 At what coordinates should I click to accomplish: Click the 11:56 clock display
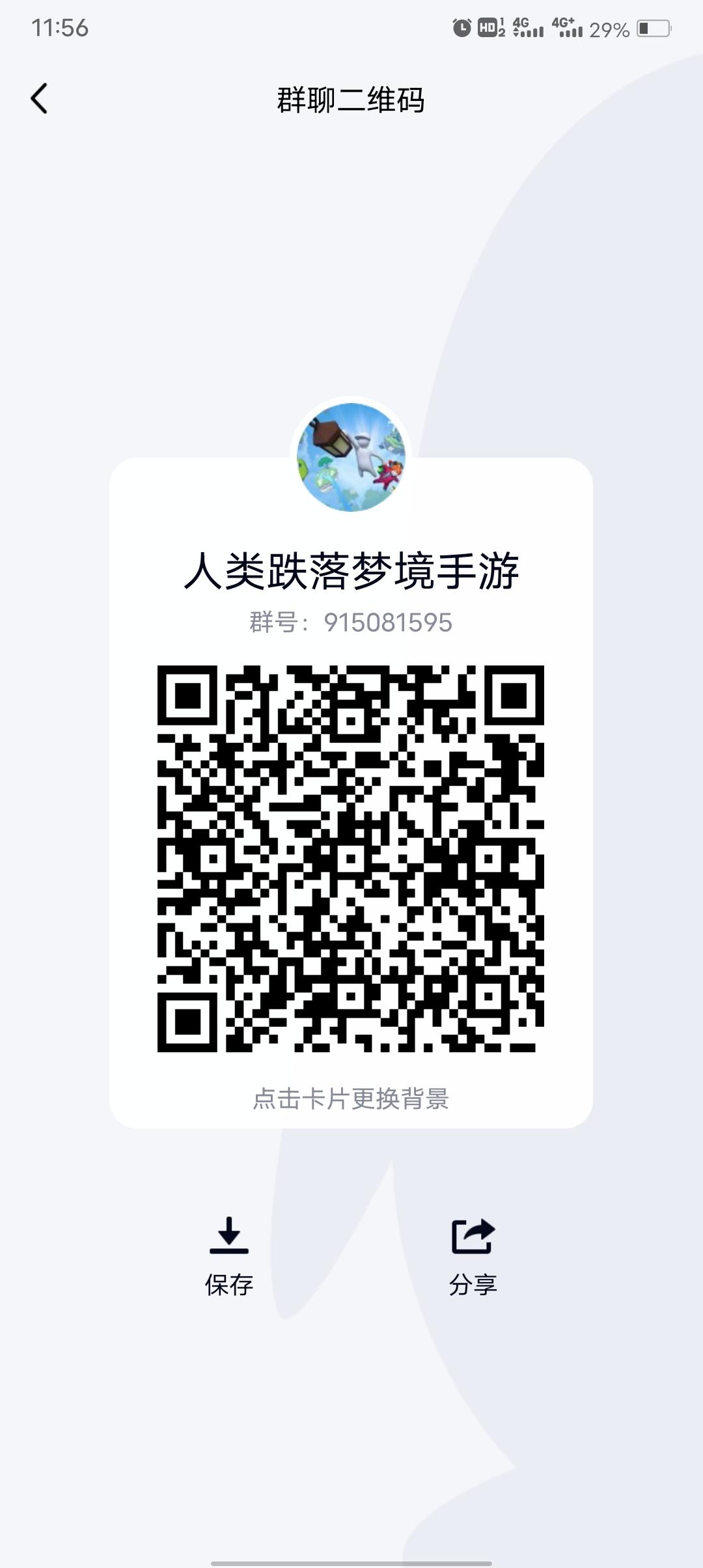tap(61, 29)
